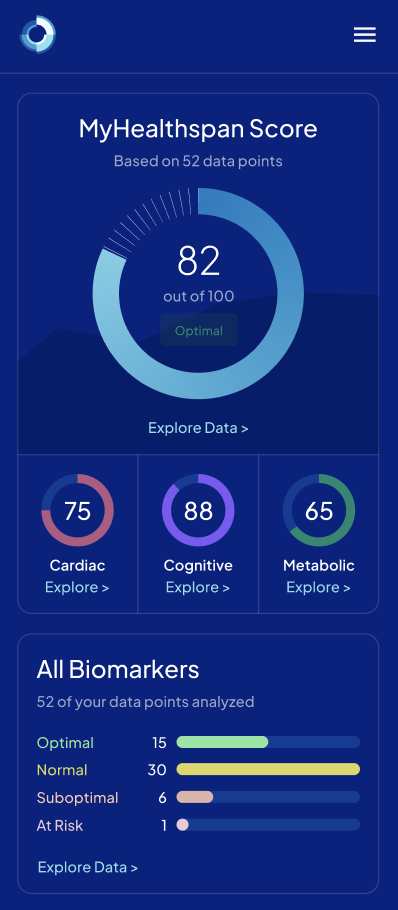Tap the app logo at top

[38, 35]
